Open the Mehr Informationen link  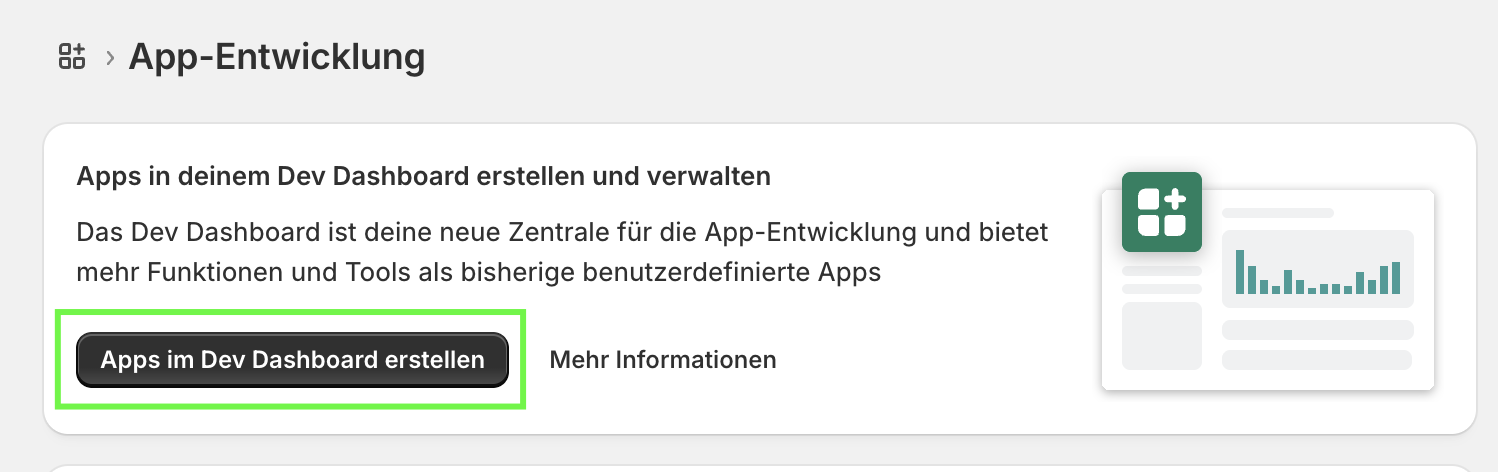[663, 360]
